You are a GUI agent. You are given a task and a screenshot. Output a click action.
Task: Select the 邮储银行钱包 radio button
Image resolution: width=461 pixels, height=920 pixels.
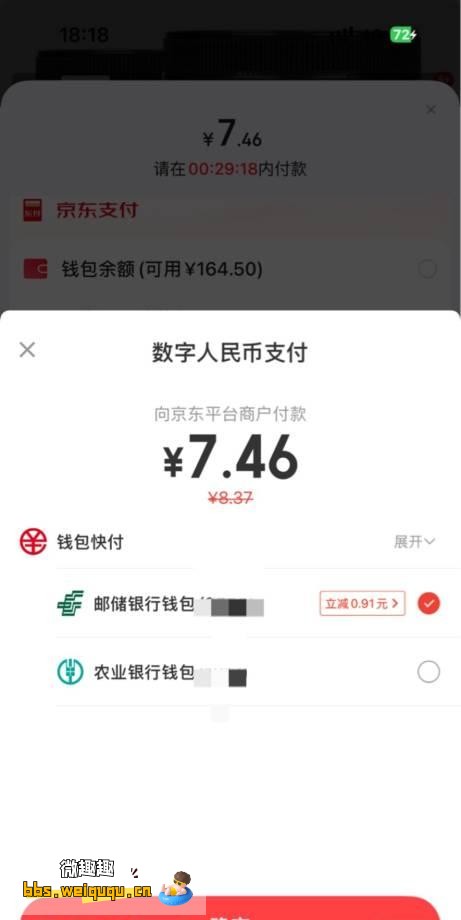tap(429, 603)
